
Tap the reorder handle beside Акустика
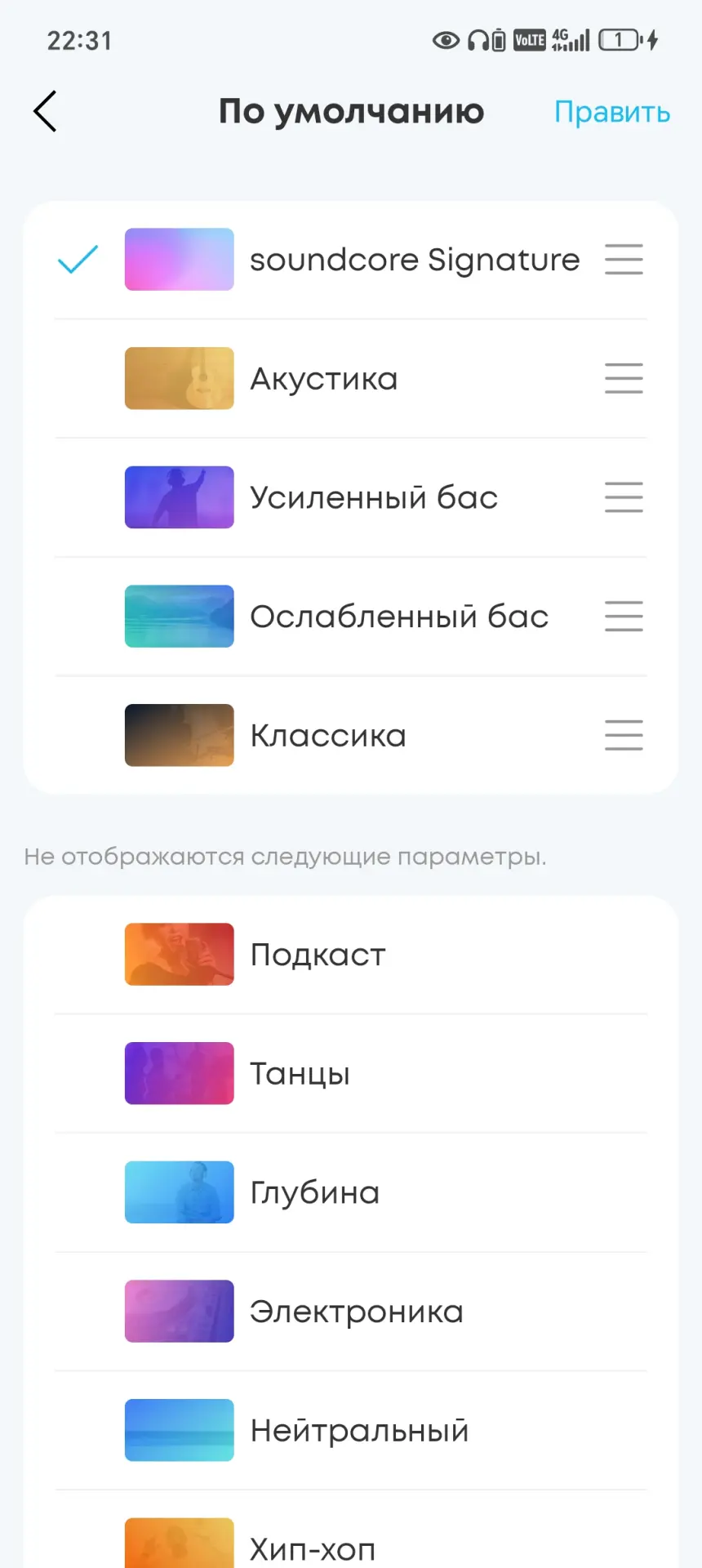tap(624, 378)
